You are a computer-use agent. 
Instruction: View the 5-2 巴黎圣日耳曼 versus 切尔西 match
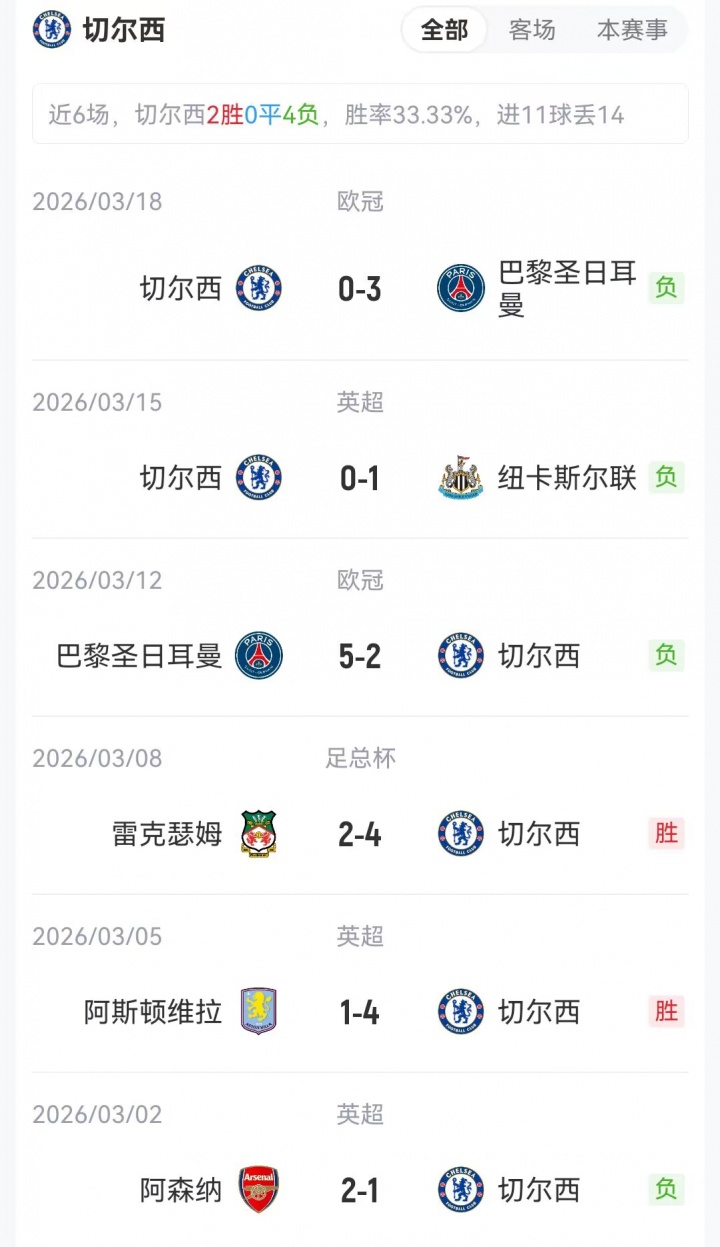click(x=360, y=656)
